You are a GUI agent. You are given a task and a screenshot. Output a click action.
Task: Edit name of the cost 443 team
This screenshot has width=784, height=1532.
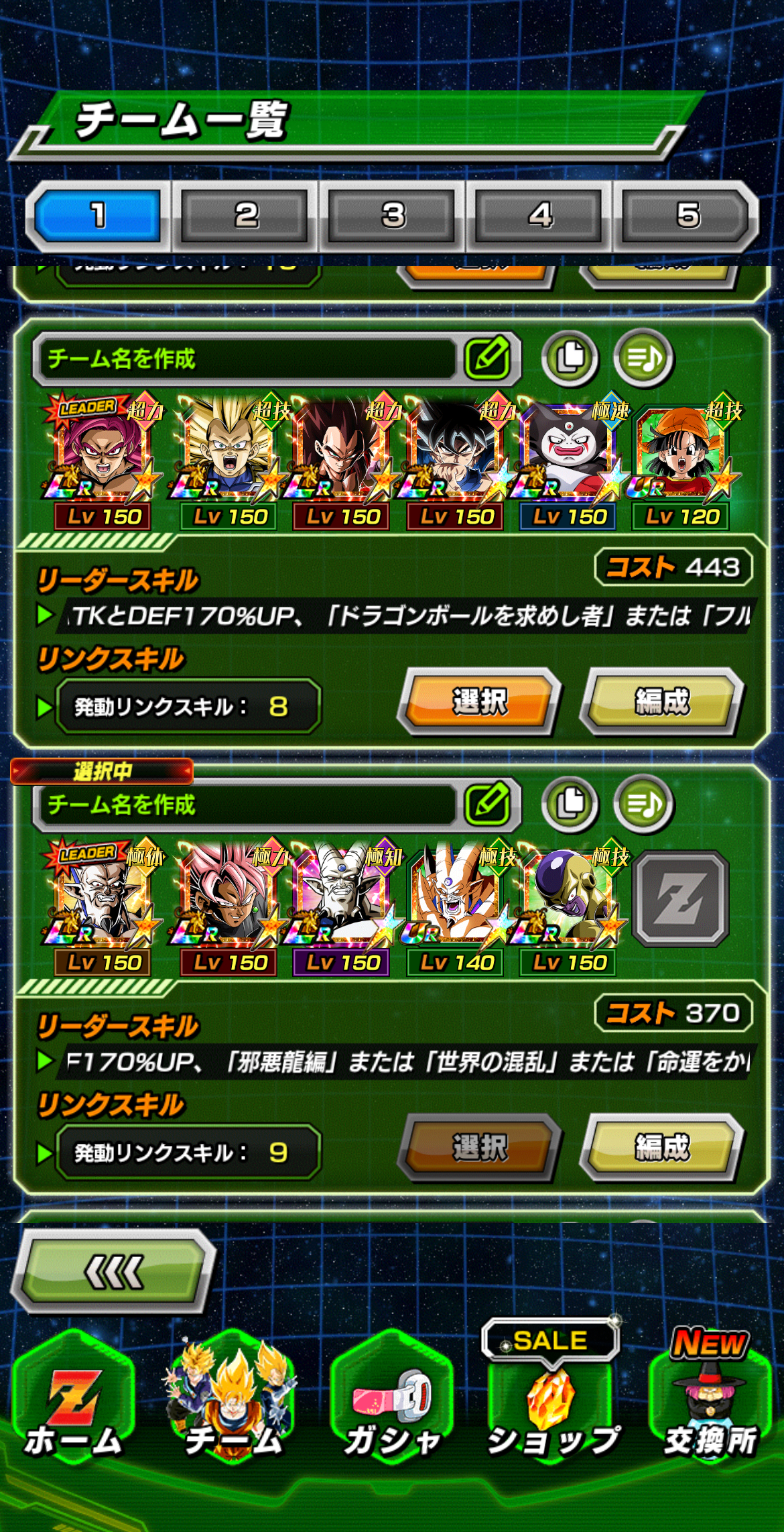coord(489,357)
